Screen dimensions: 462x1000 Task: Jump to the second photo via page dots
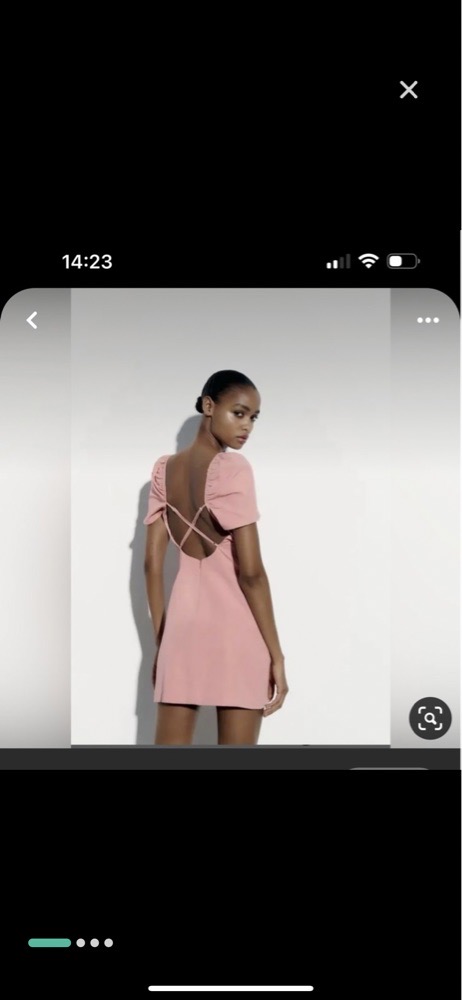[80, 943]
